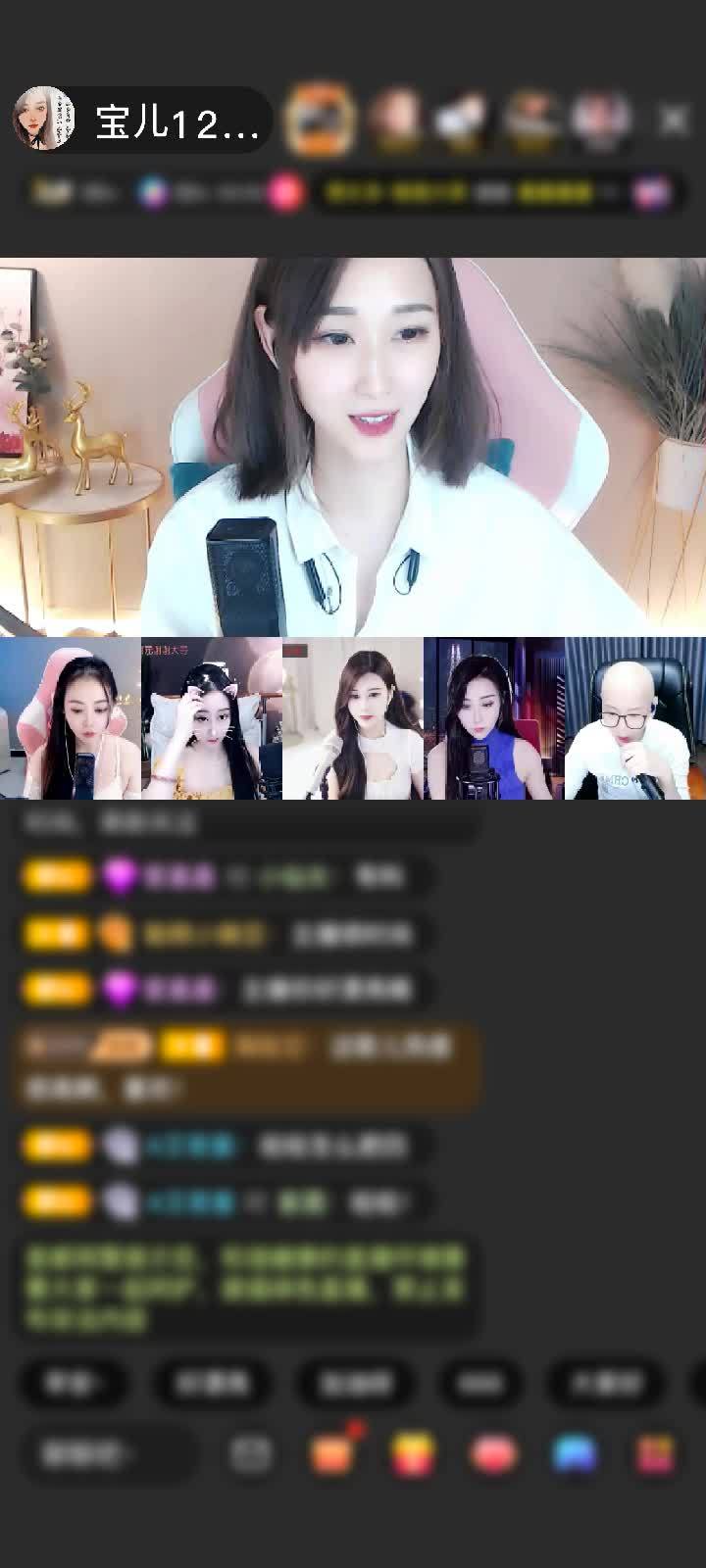View the first top viewer avatar
The height and width of the screenshot is (1568, 706).
tap(319, 120)
